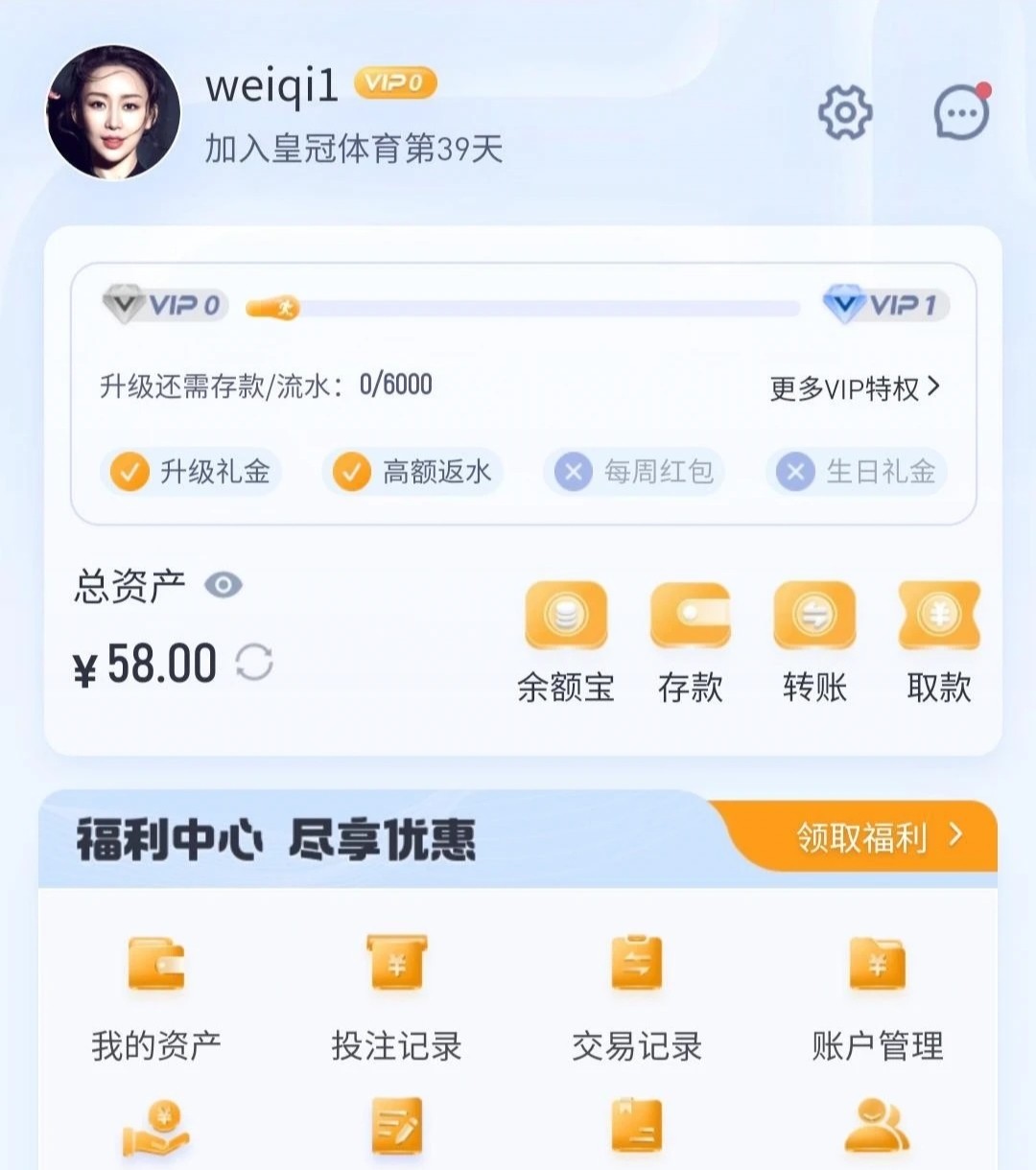This screenshot has height=1170, width=1036.
Task: Open 更多VIP特权 link
Action: (854, 387)
